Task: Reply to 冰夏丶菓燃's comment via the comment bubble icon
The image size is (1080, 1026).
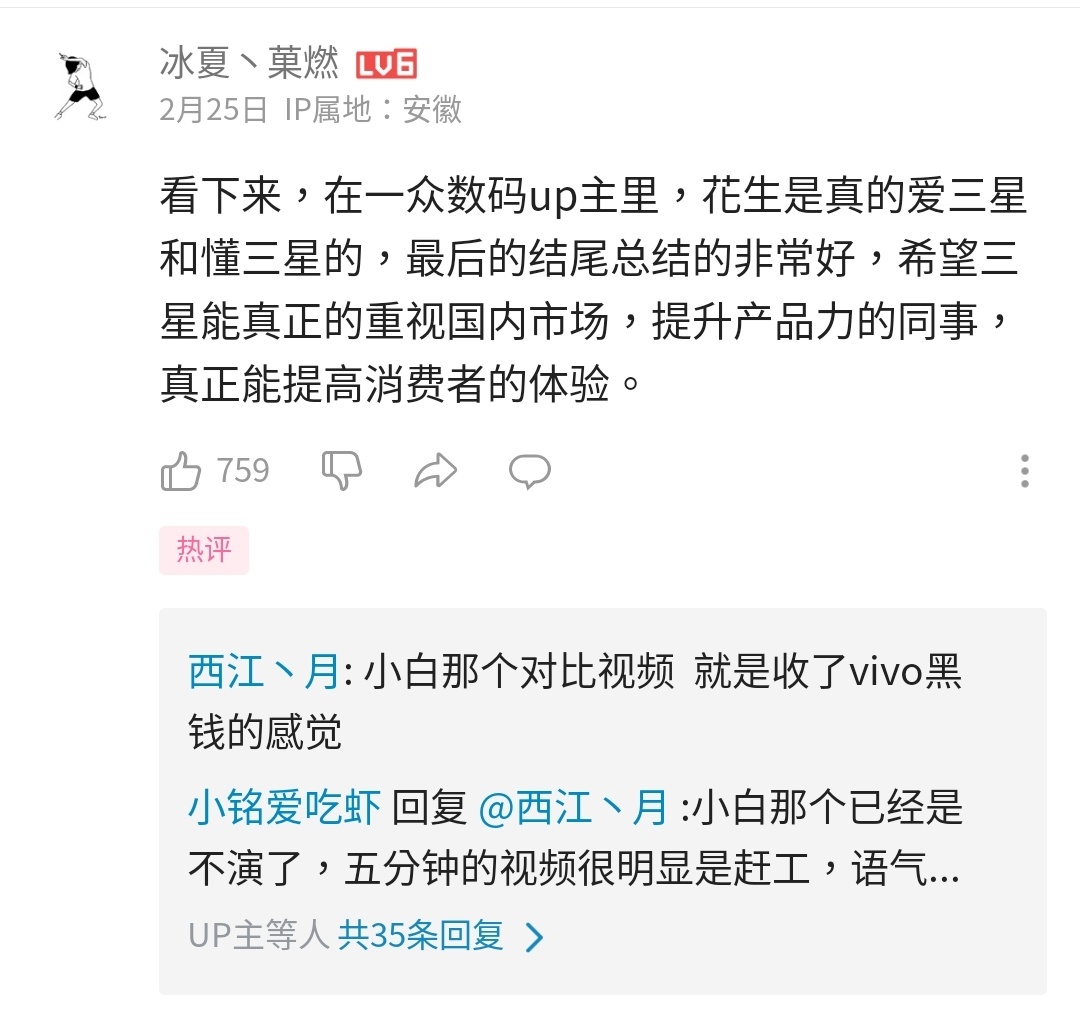Action: (529, 470)
